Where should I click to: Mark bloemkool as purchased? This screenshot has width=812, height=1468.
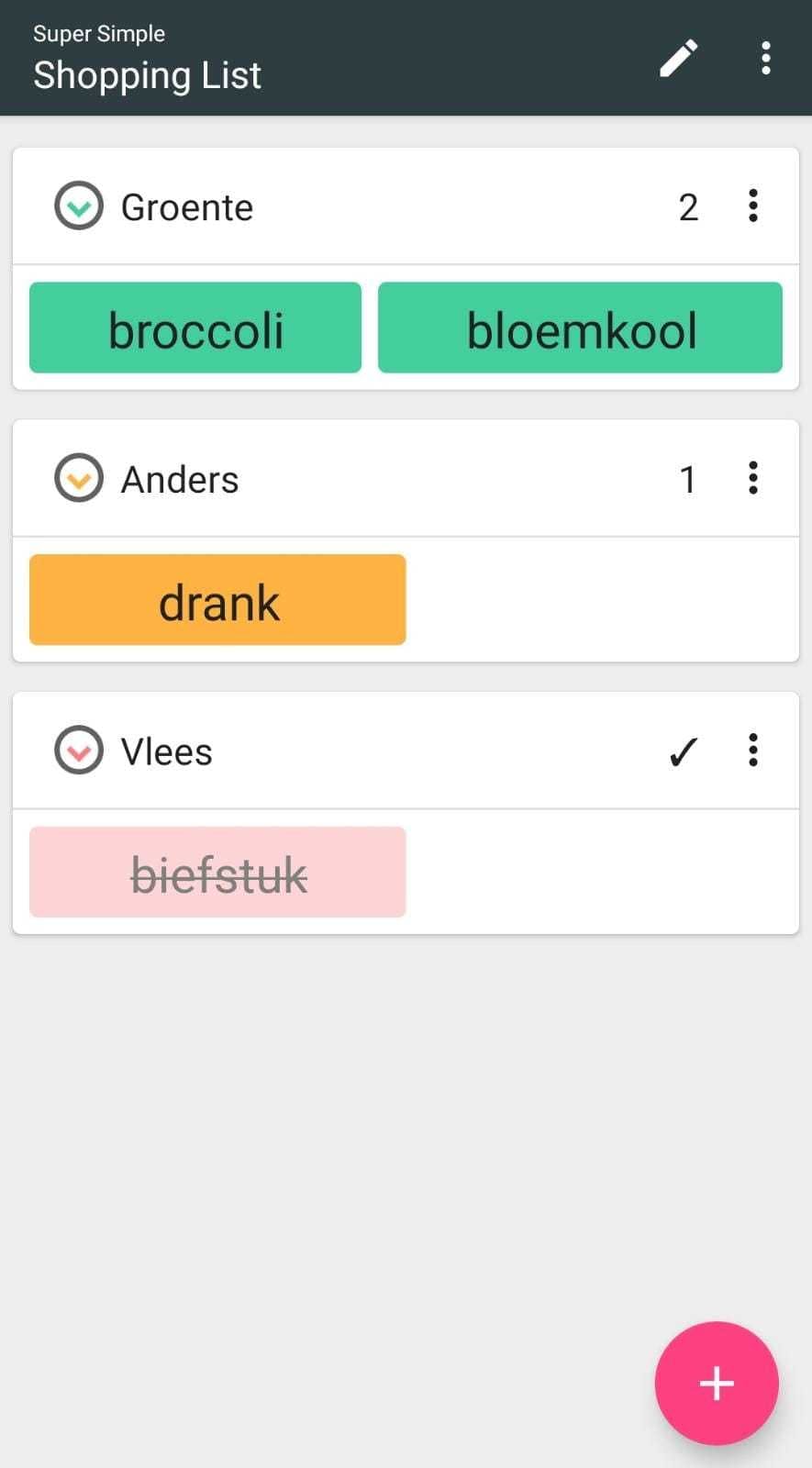pos(580,328)
